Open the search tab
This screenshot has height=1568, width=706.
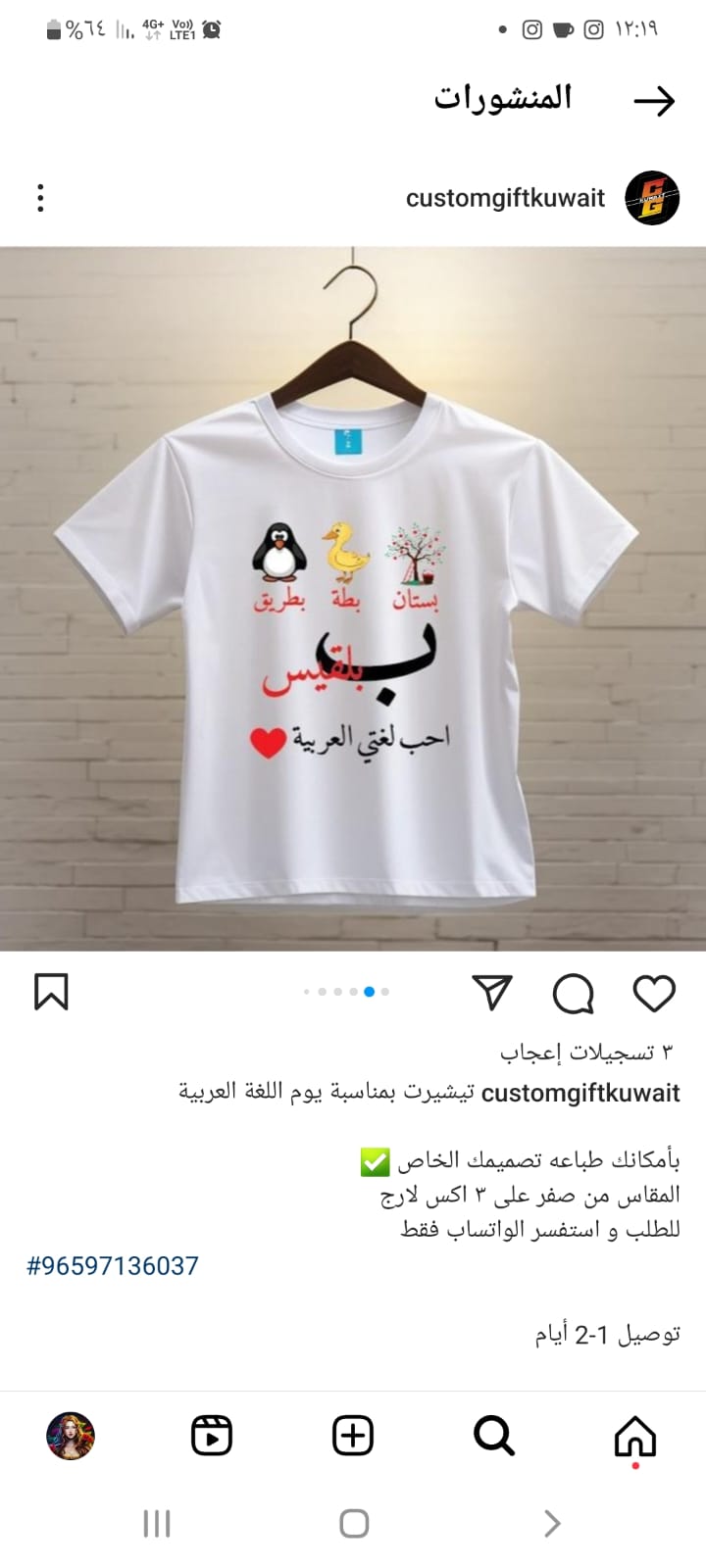(x=494, y=1437)
